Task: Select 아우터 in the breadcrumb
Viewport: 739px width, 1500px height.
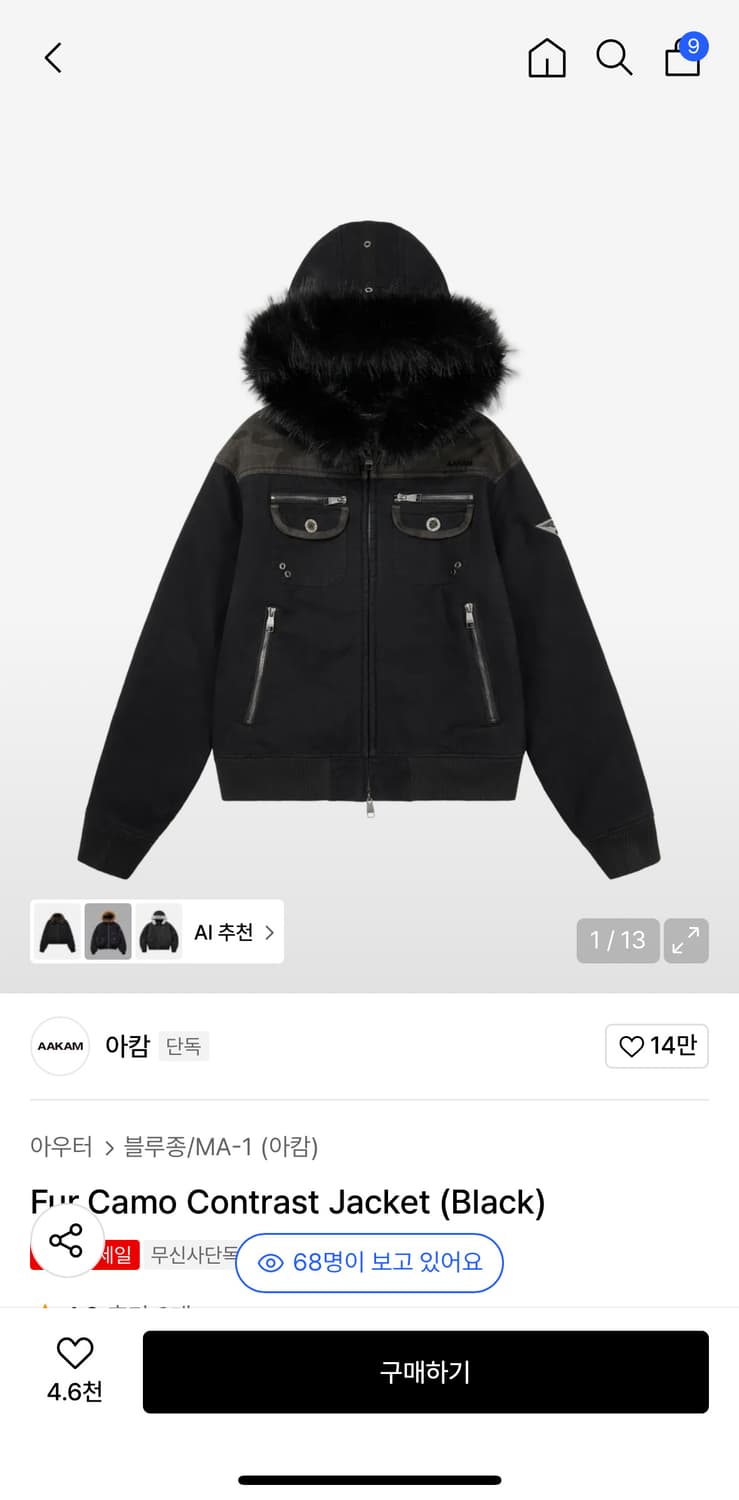Action: pyautogui.click(x=62, y=1147)
